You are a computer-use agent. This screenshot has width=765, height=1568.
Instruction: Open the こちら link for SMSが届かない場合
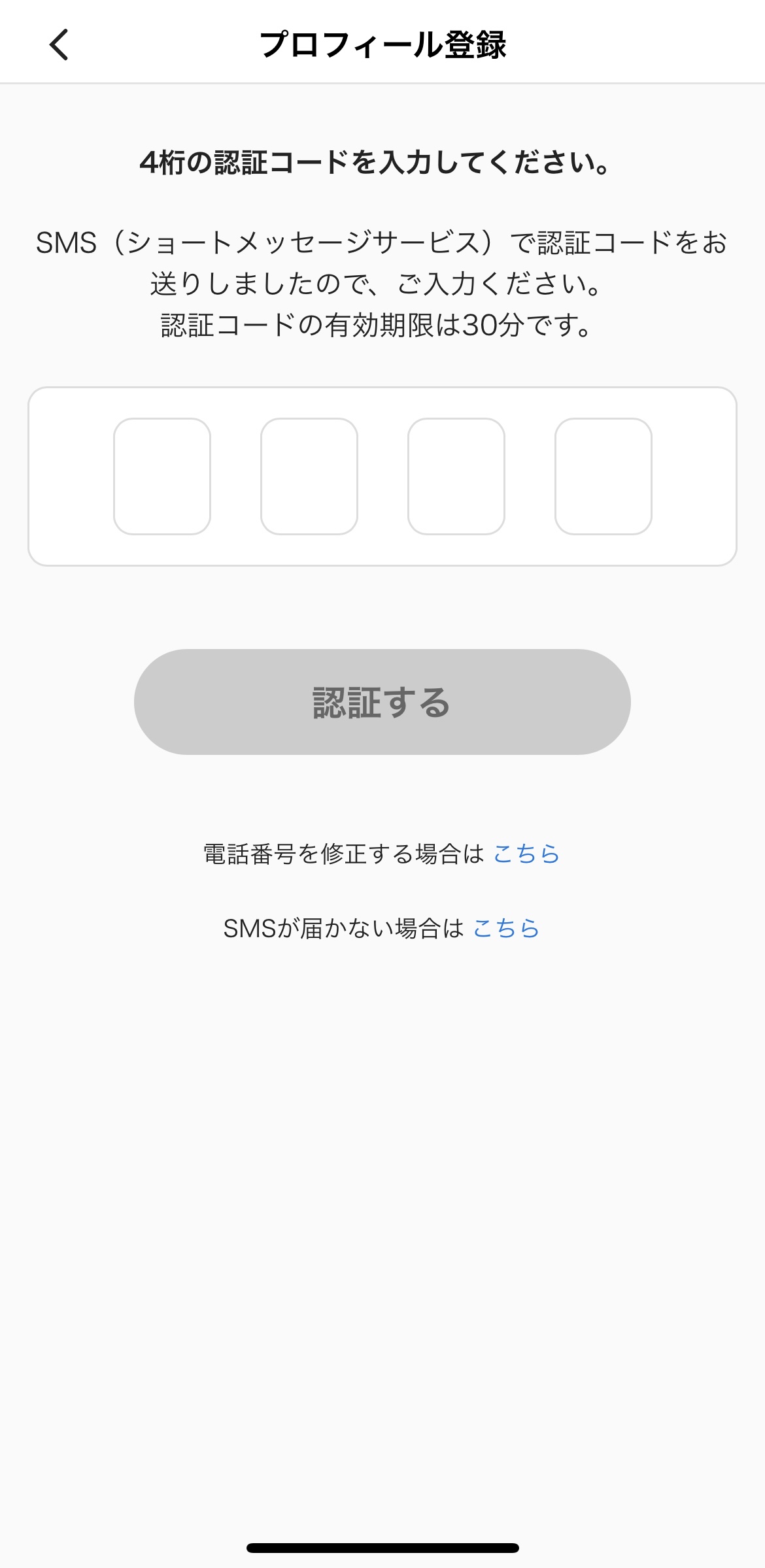pos(506,928)
